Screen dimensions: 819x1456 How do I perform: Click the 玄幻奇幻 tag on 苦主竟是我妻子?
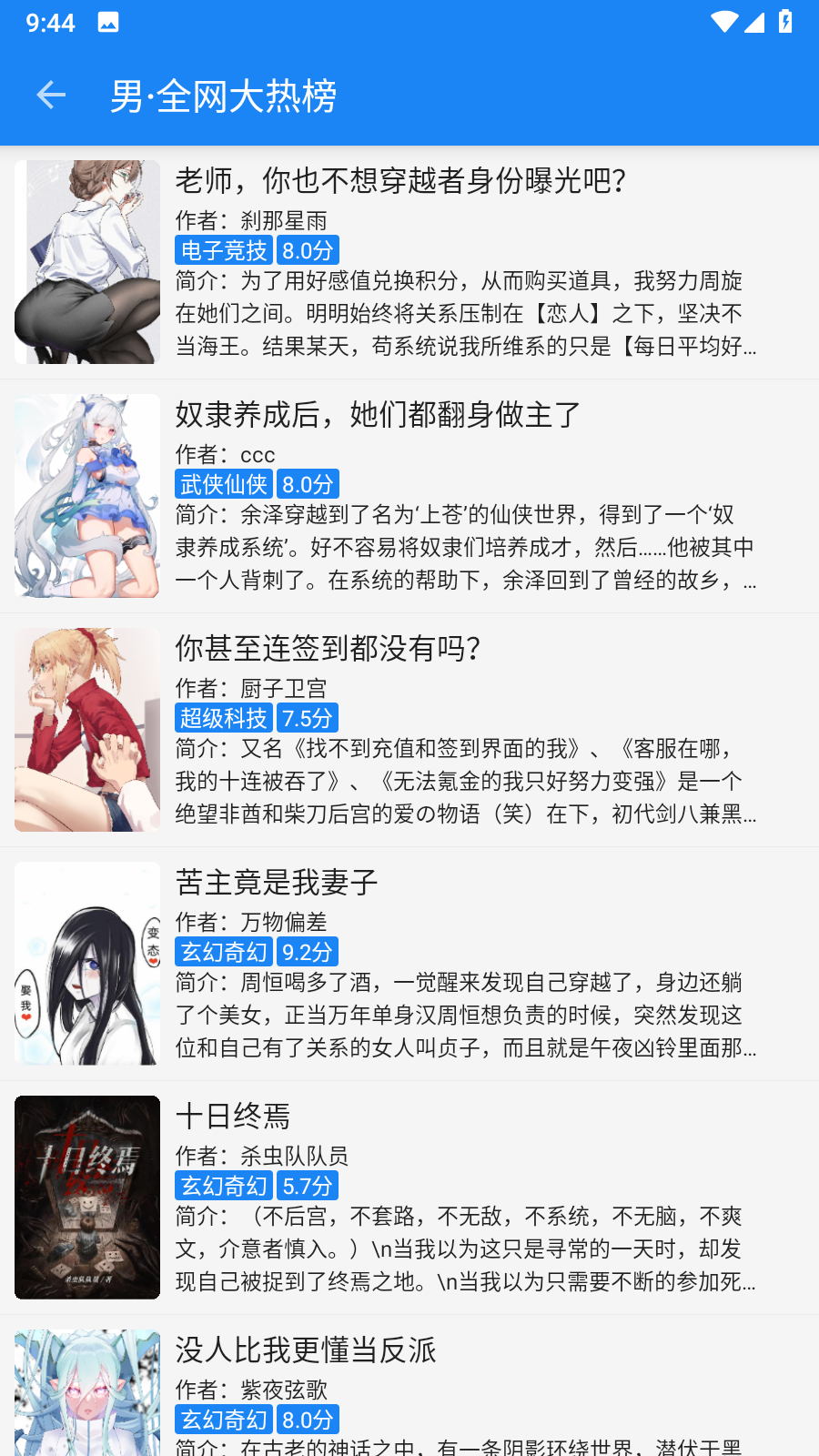(x=223, y=951)
